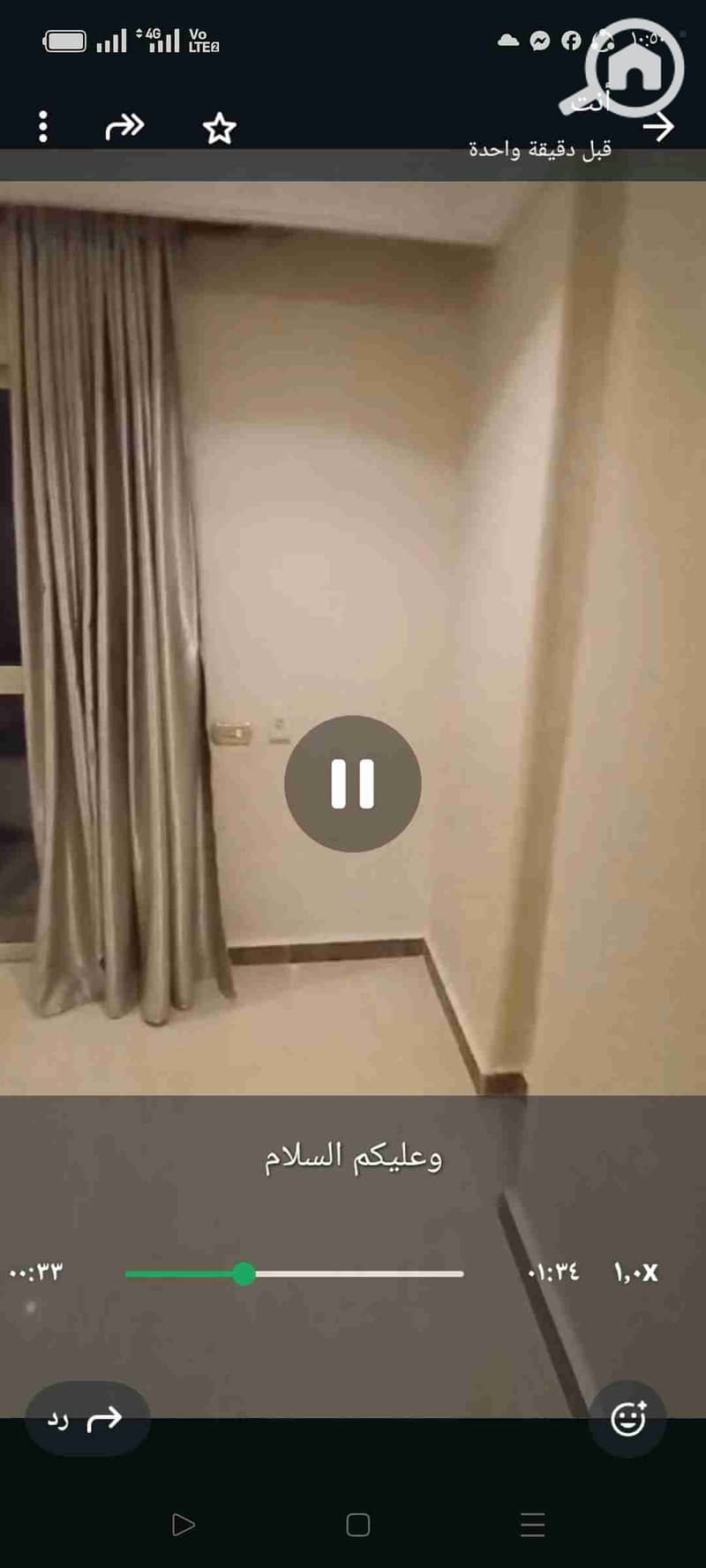The height and width of the screenshot is (1568, 706).
Task: Reply to this video message
Action: [x=86, y=1420]
